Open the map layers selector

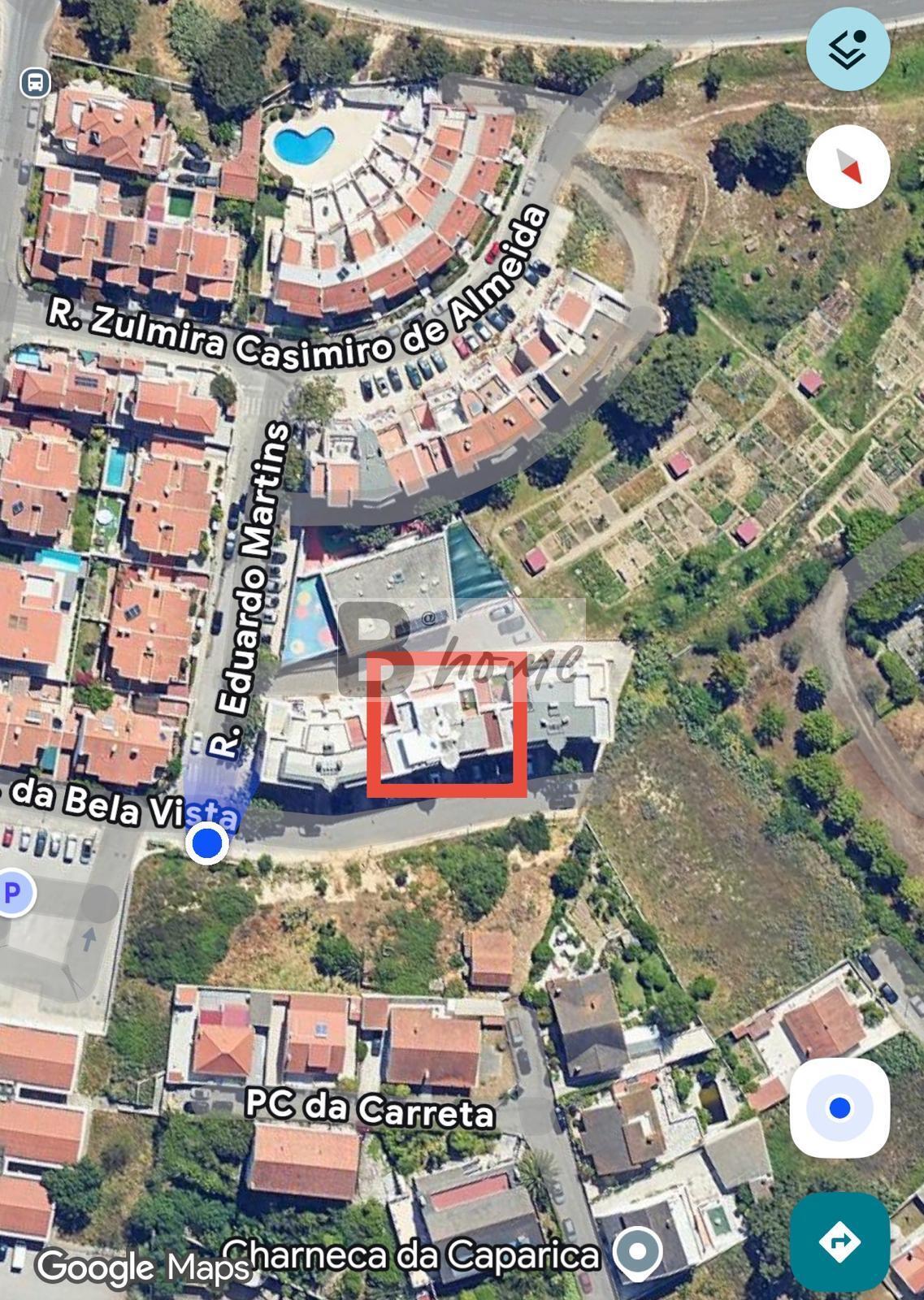click(x=848, y=50)
